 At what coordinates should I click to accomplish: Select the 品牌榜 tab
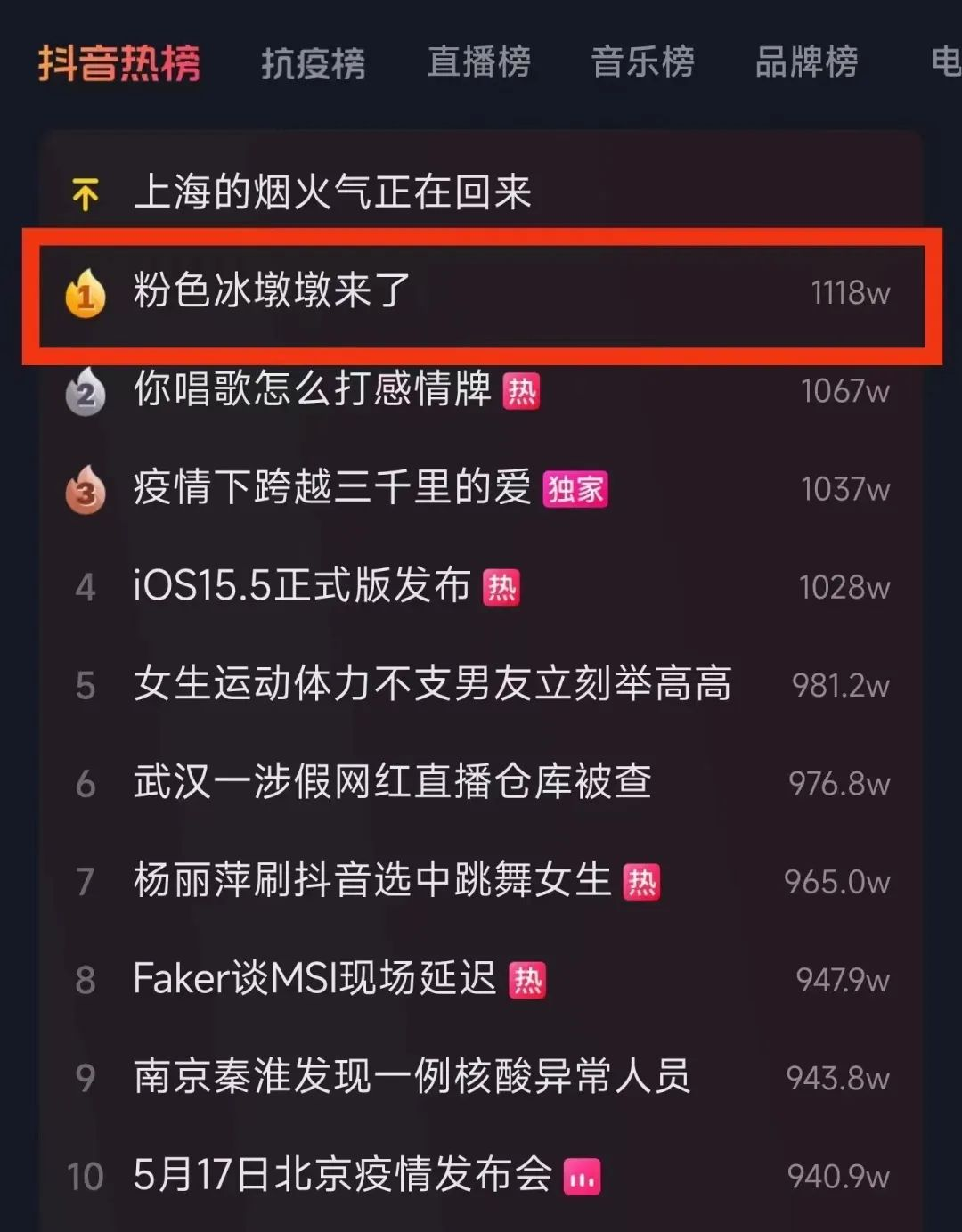(x=806, y=62)
